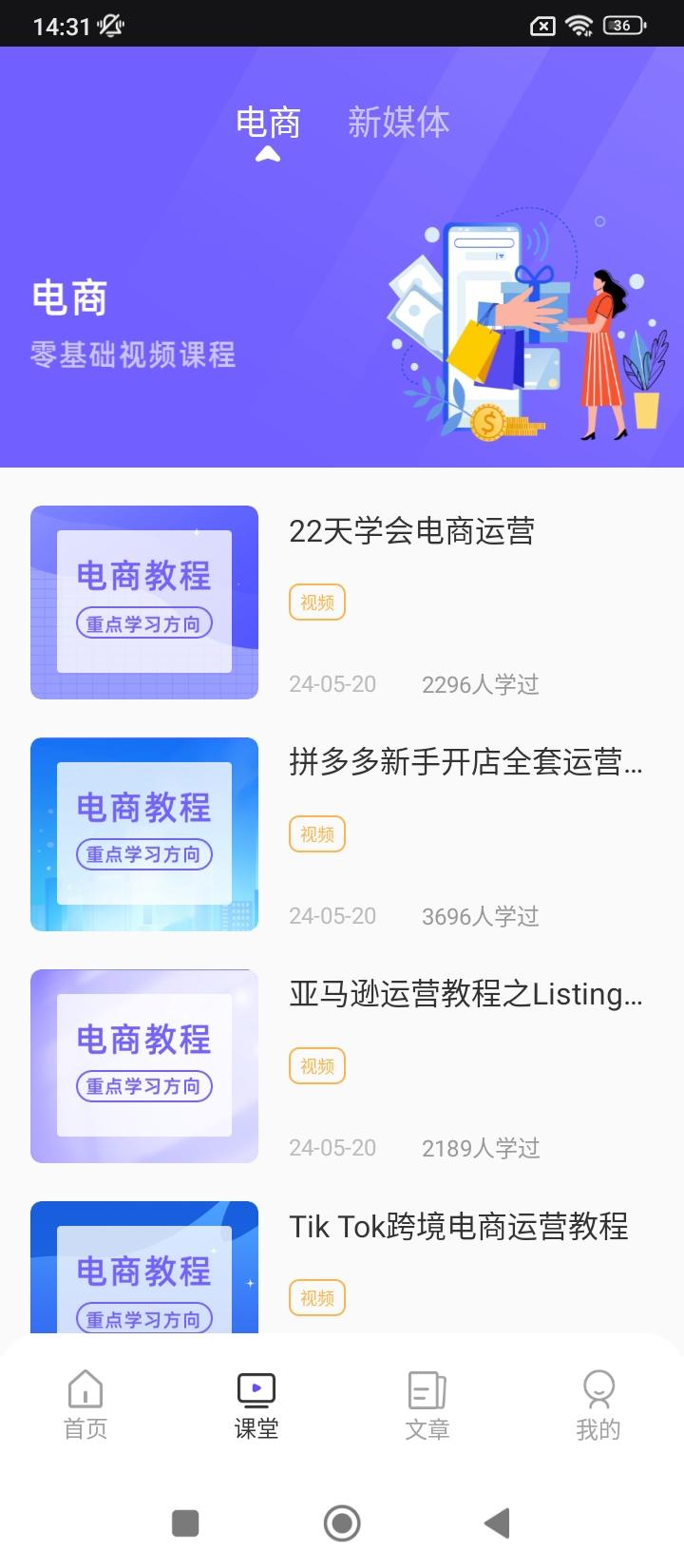This screenshot has width=684, height=1568.
Task: Tap the 视频 badge on the 拼多多 course
Action: click(316, 834)
